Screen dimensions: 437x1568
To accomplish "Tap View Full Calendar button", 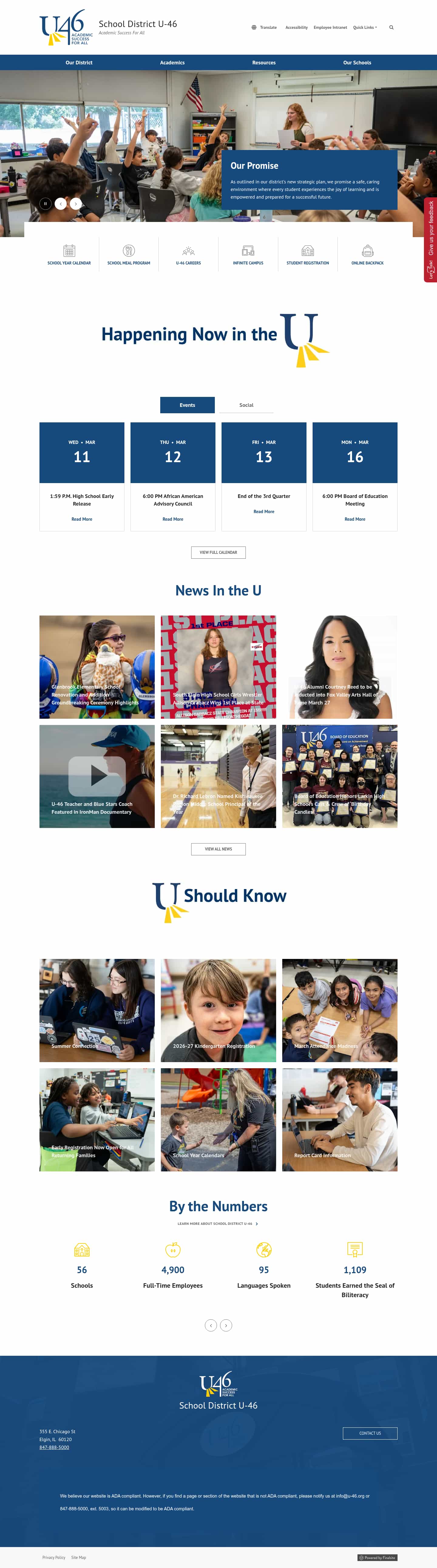I will (x=218, y=553).
